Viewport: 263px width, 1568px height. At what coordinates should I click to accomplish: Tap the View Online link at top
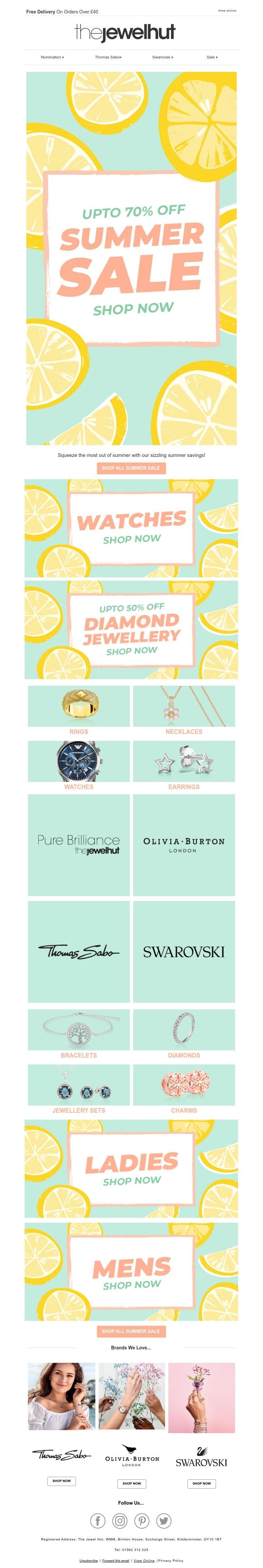[227, 11]
